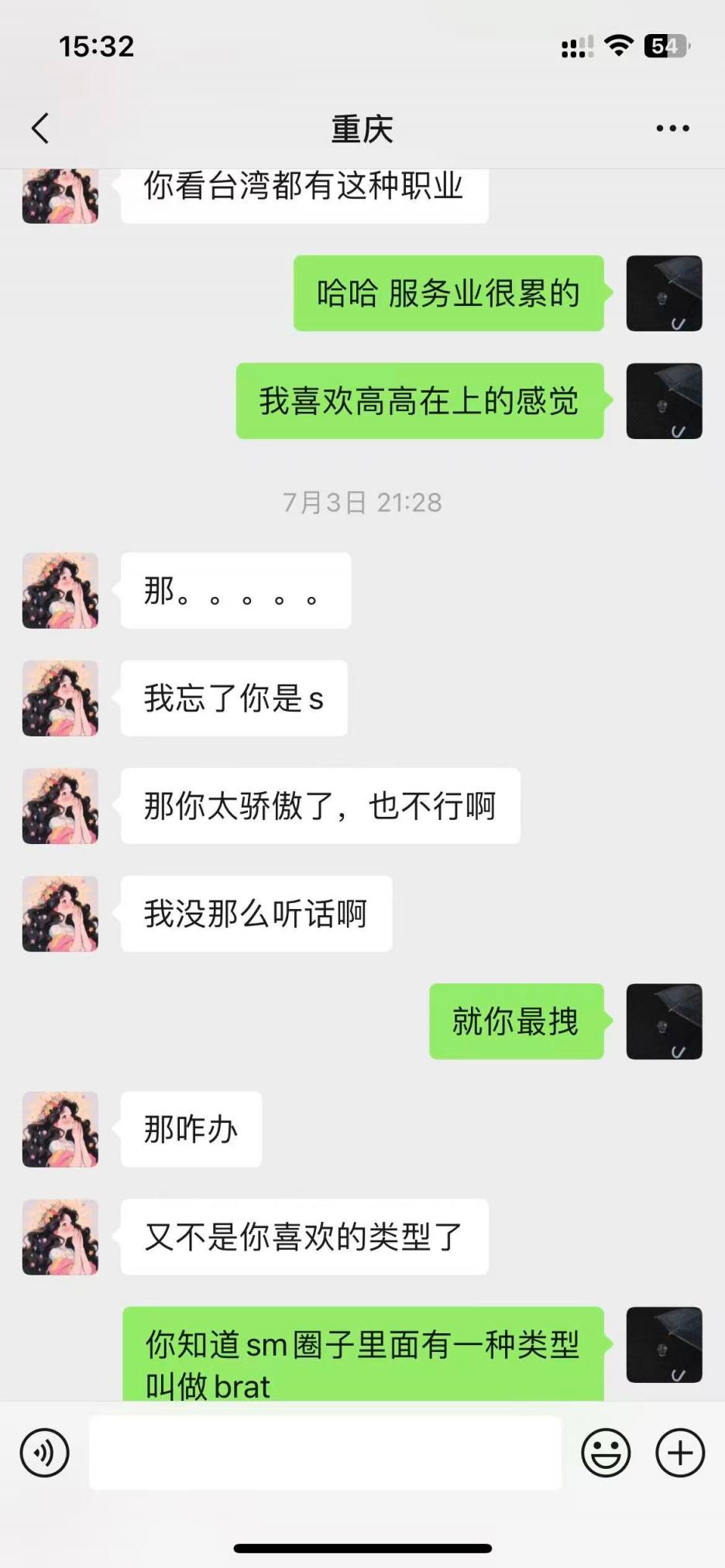This screenshot has width=725, height=1568.
Task: Open the chat info three-dot menu
Action: [672, 129]
